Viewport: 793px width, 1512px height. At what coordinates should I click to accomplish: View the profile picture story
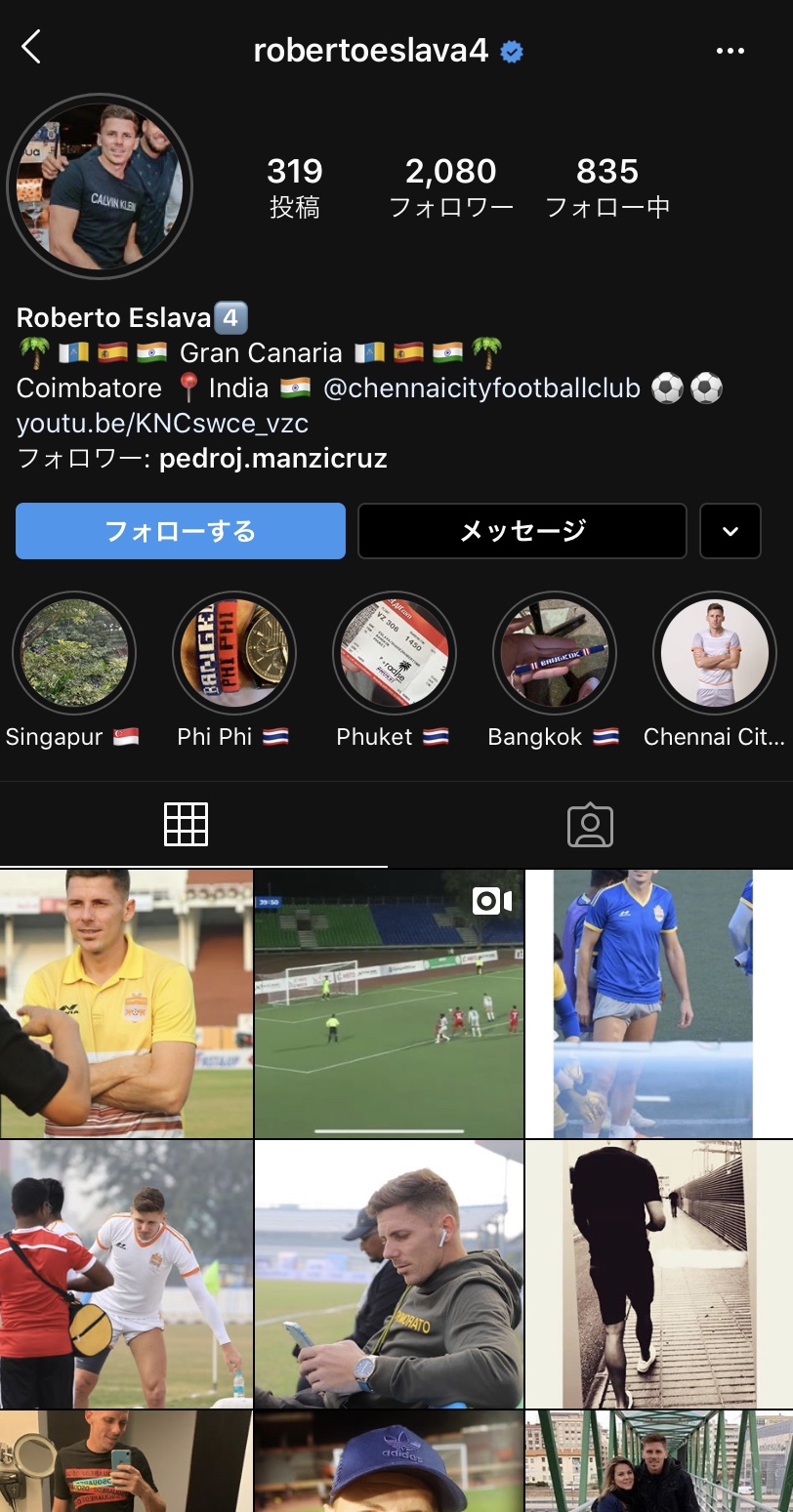coord(100,186)
